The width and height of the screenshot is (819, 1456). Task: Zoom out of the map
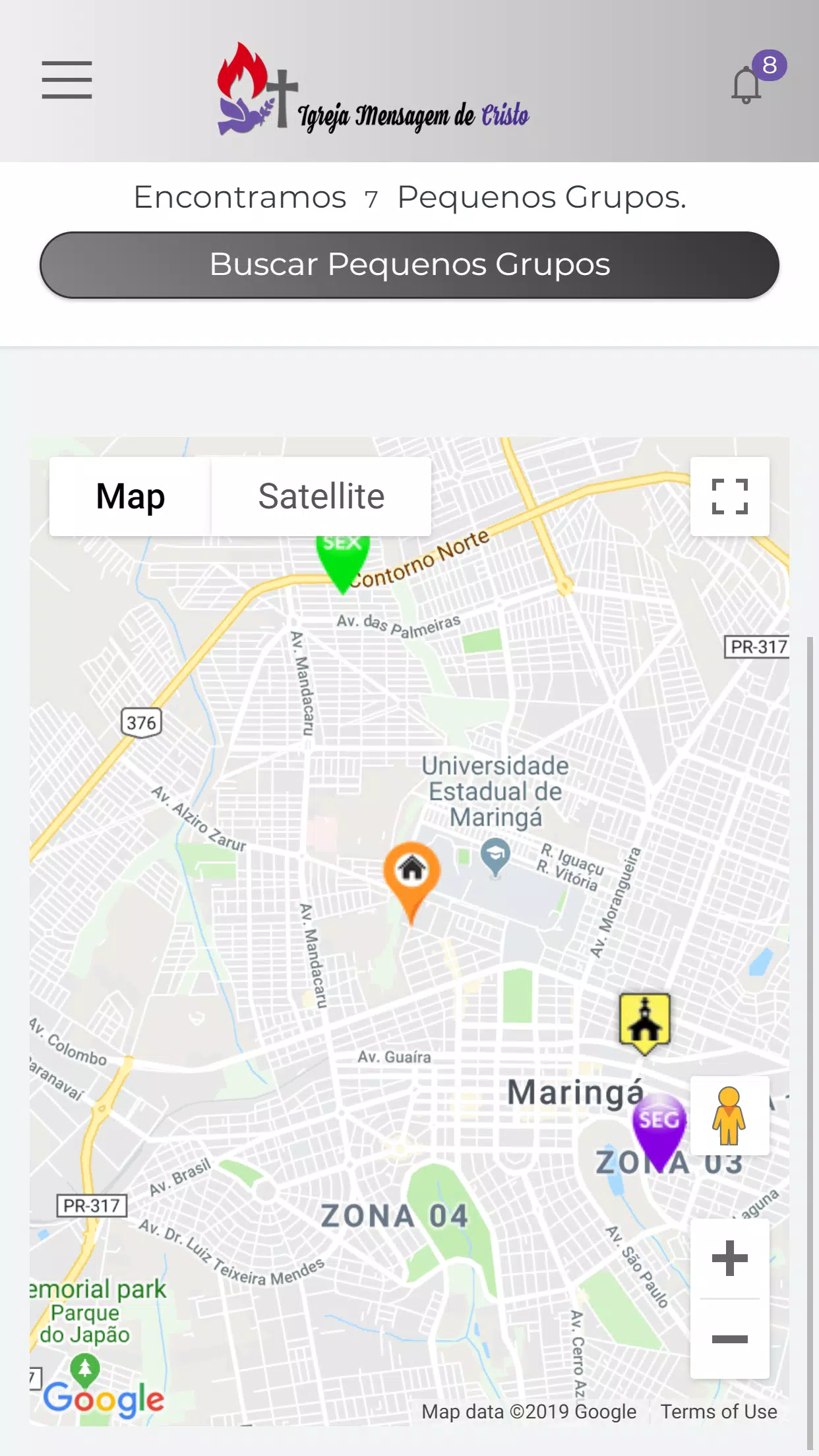click(x=729, y=1339)
